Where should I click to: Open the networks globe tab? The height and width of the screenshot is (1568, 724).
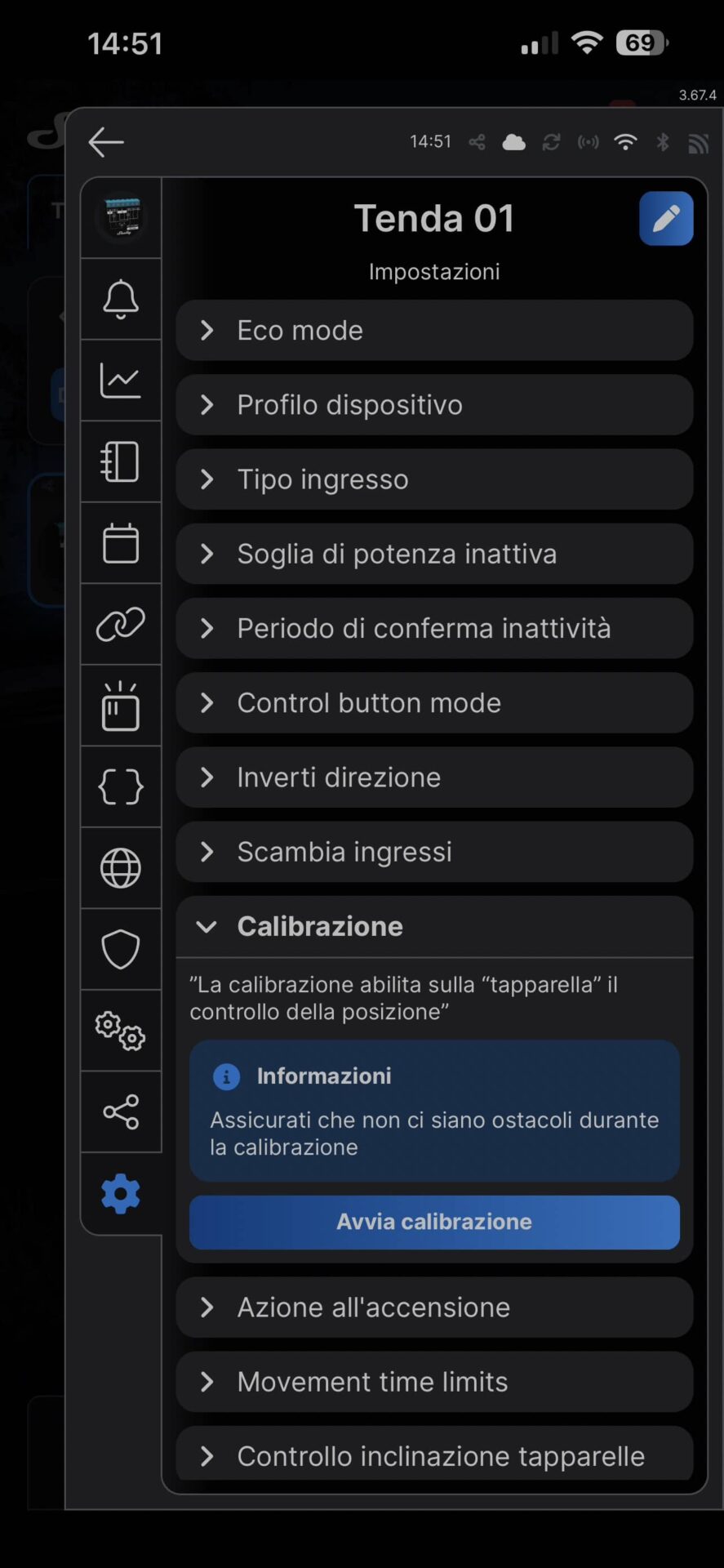(121, 868)
